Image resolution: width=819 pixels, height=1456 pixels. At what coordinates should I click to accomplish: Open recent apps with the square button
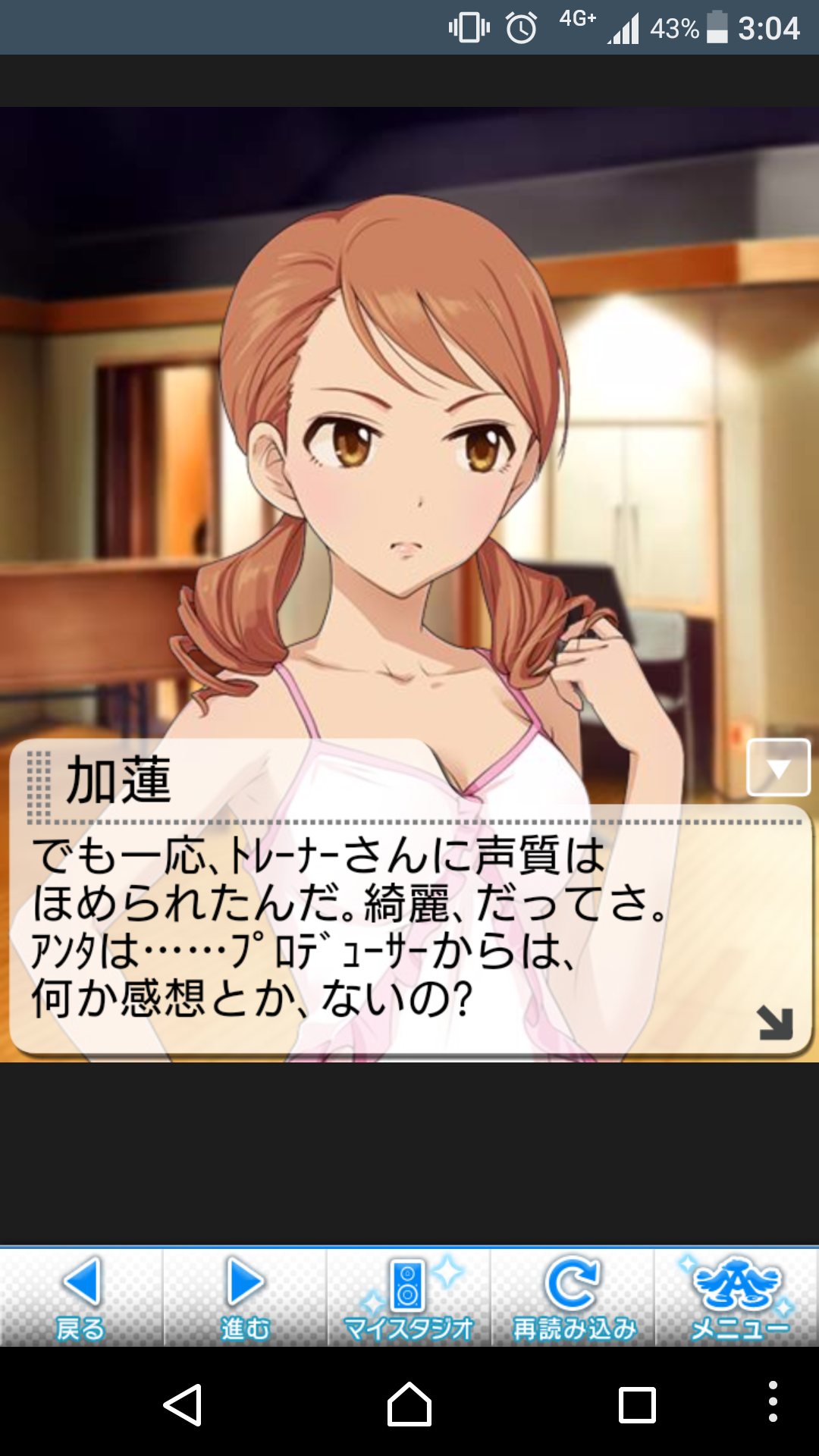[637, 1405]
